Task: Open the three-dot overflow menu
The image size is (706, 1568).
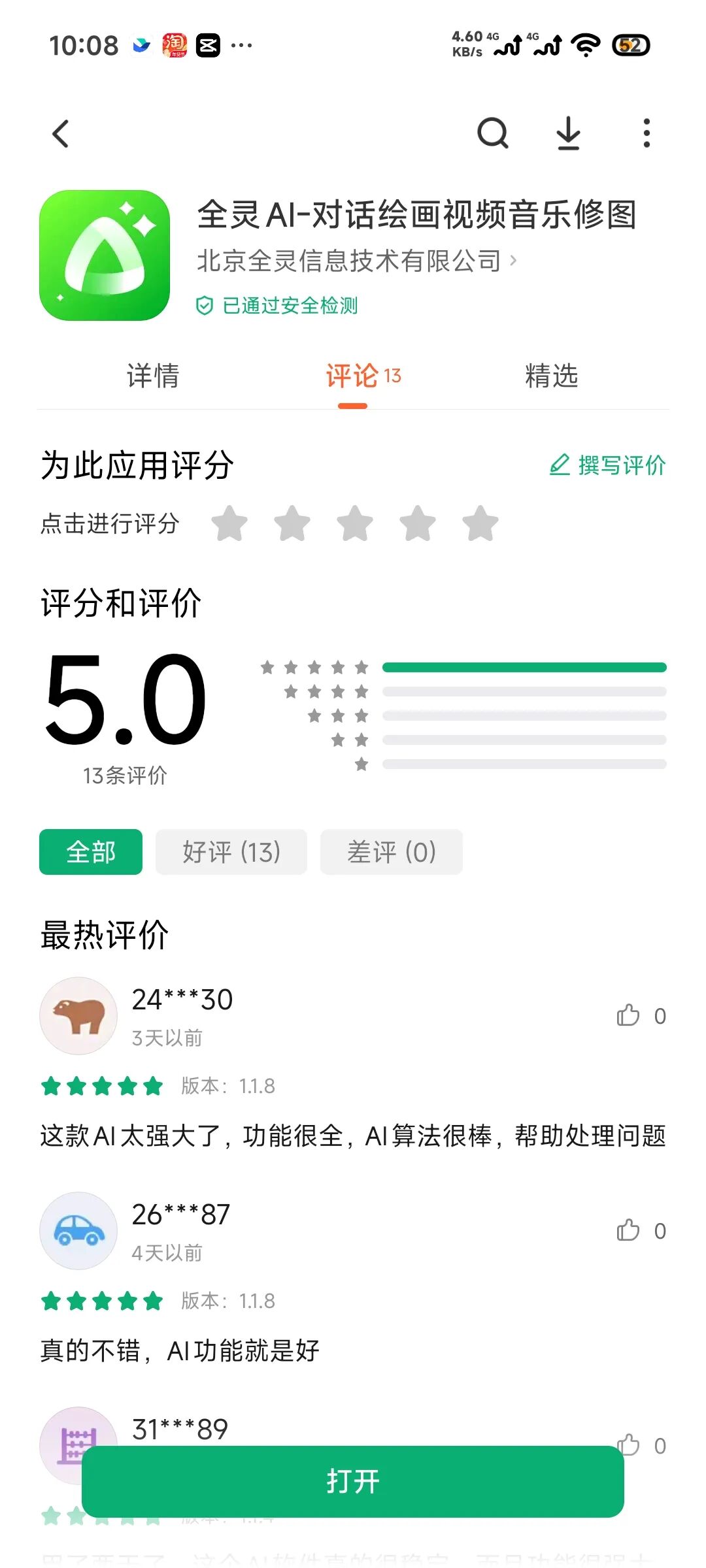Action: click(x=646, y=134)
